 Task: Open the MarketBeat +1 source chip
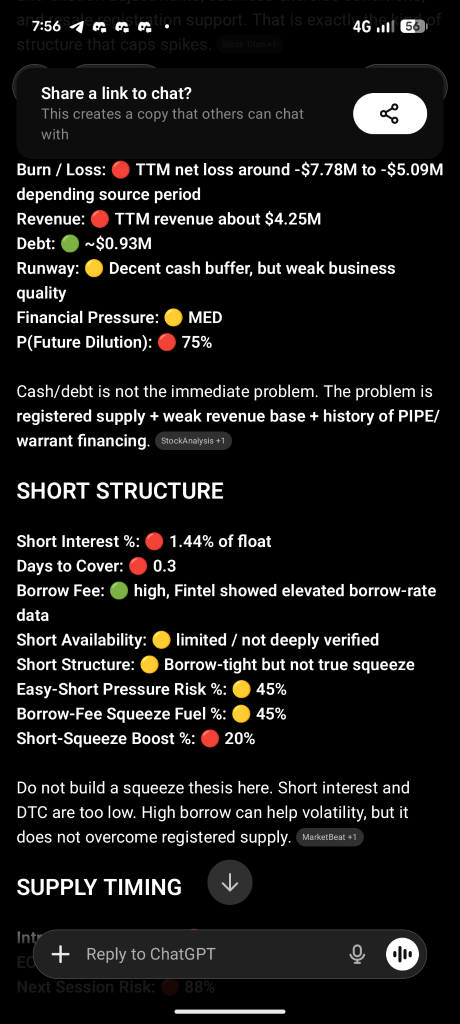pos(329,837)
